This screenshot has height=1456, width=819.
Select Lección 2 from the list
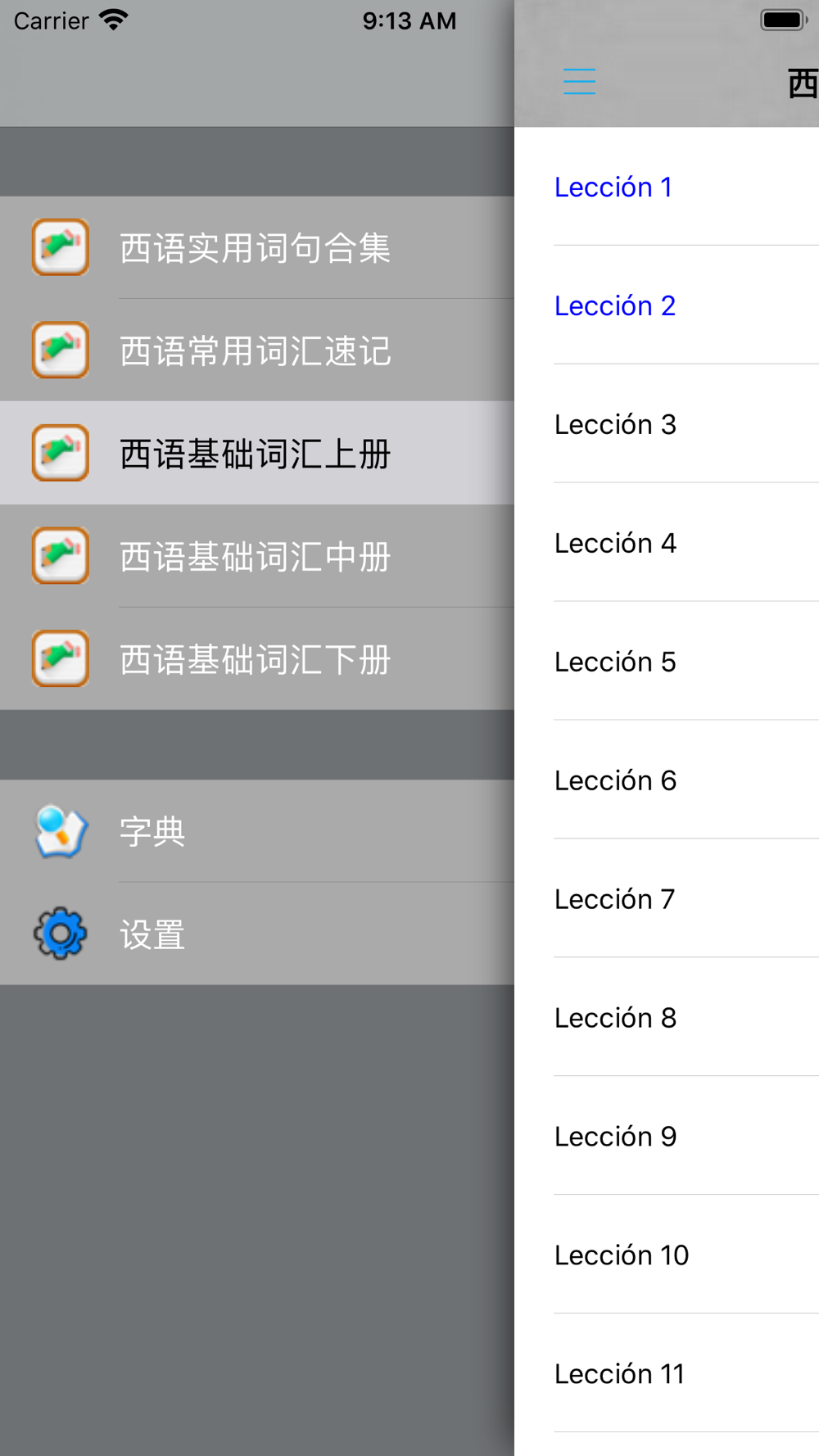(x=615, y=305)
